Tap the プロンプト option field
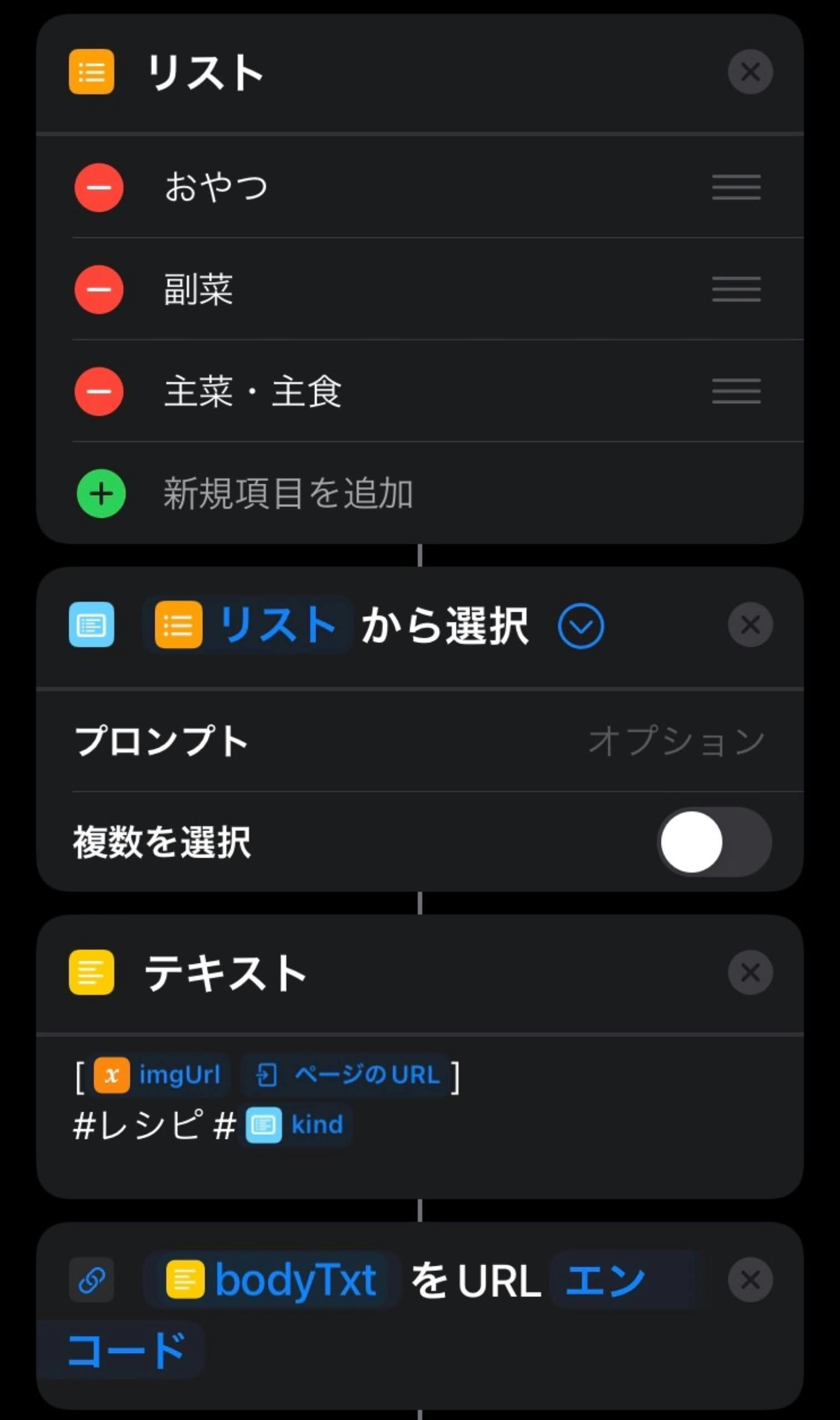Viewport: 840px width, 1420px height. [676, 741]
